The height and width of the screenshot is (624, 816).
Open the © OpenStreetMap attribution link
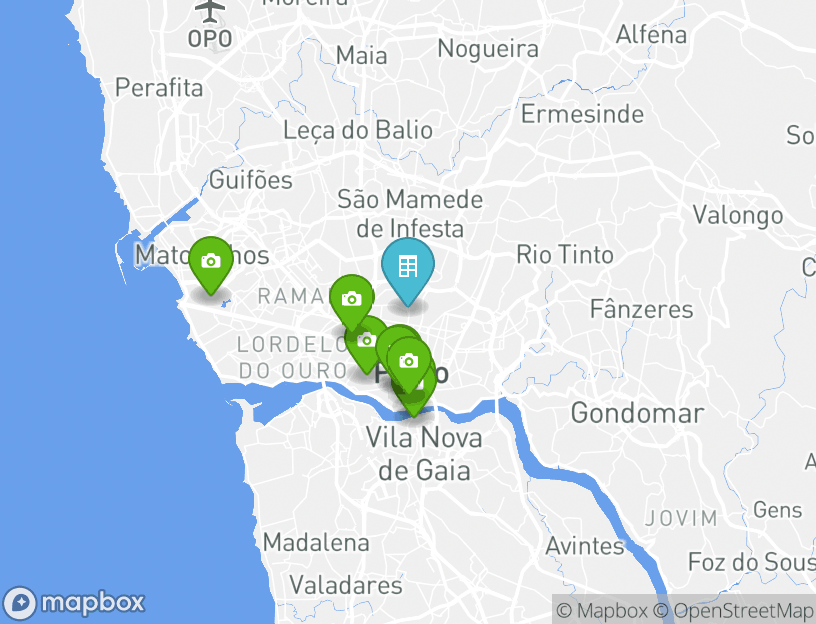coord(733,610)
